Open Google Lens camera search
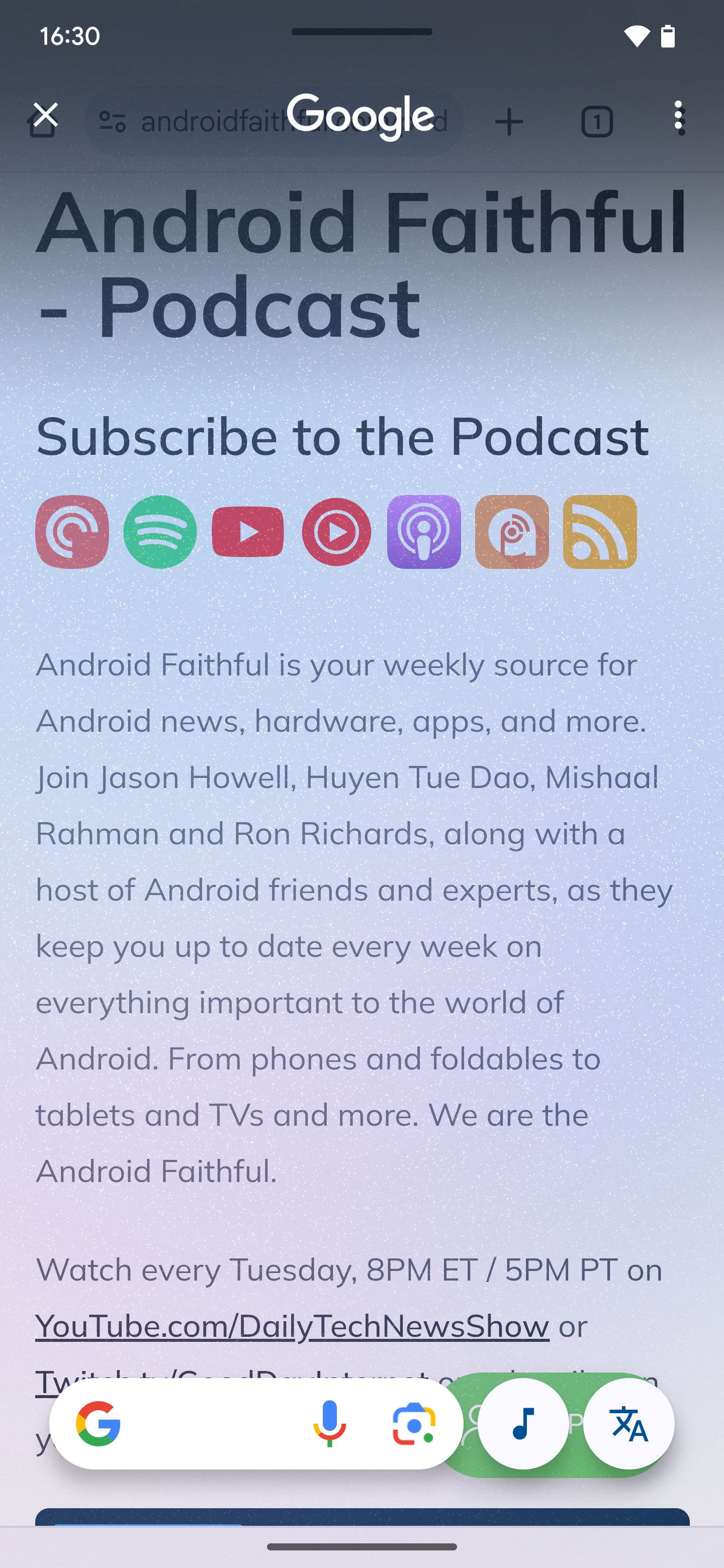The image size is (724, 1568). 413,1424
